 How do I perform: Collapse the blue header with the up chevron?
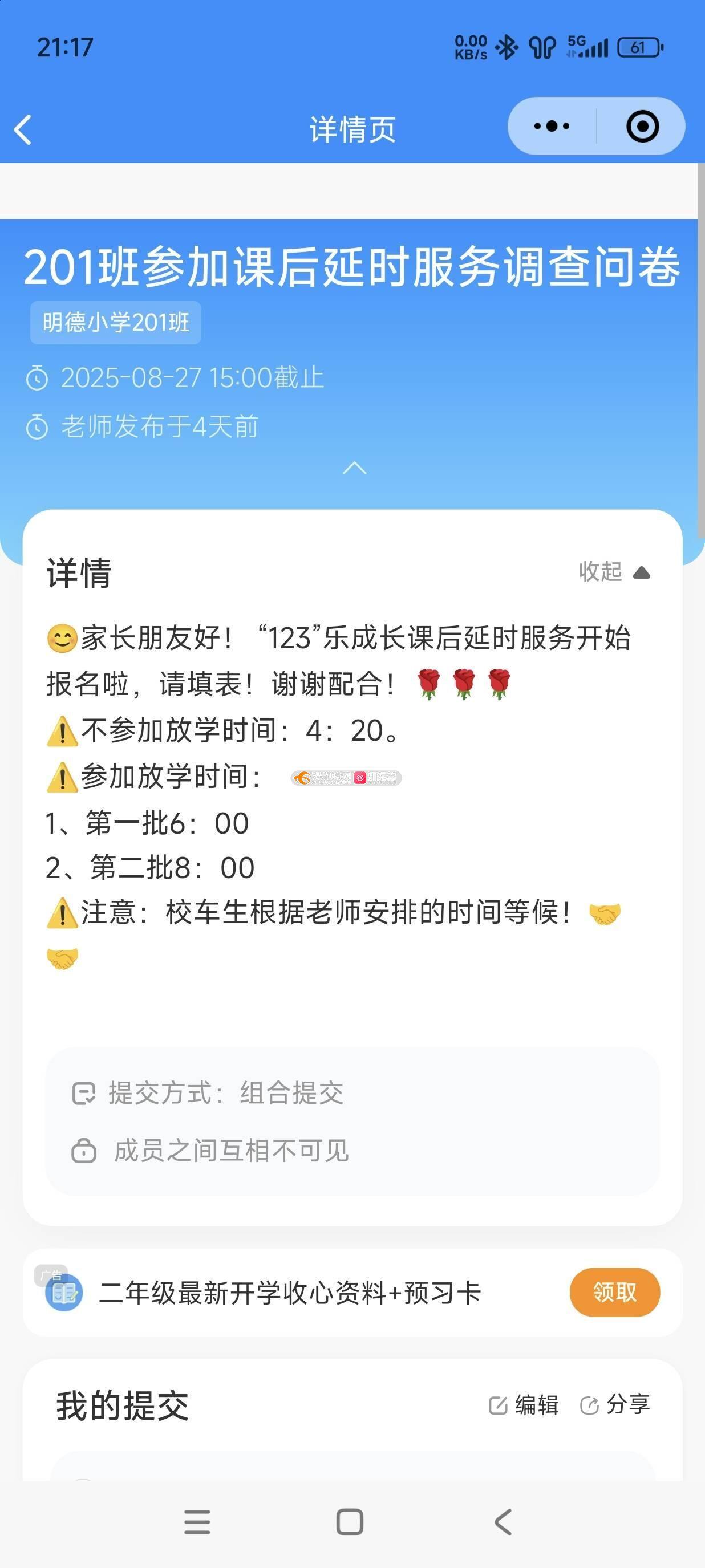(x=354, y=468)
